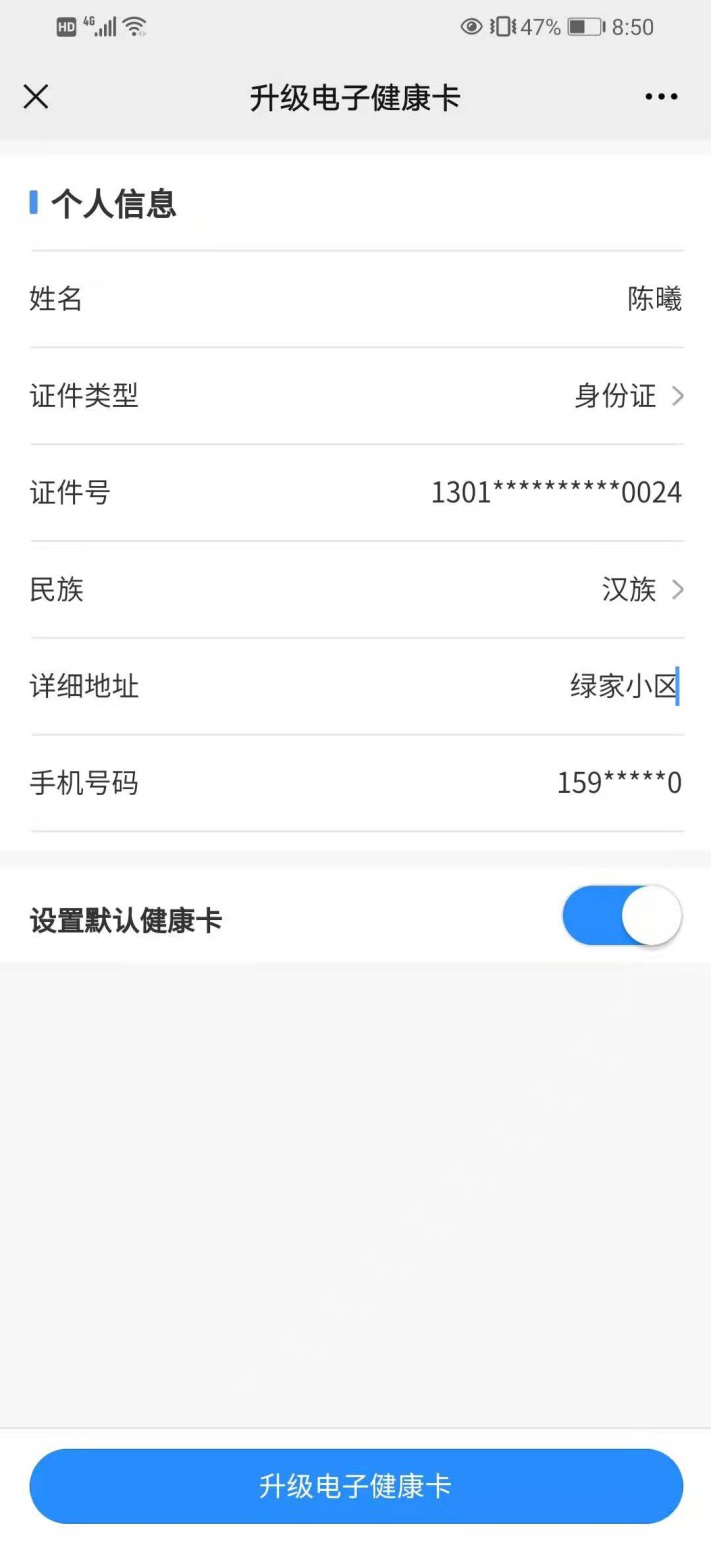Tap the 手机号码 phone number field

click(357, 783)
